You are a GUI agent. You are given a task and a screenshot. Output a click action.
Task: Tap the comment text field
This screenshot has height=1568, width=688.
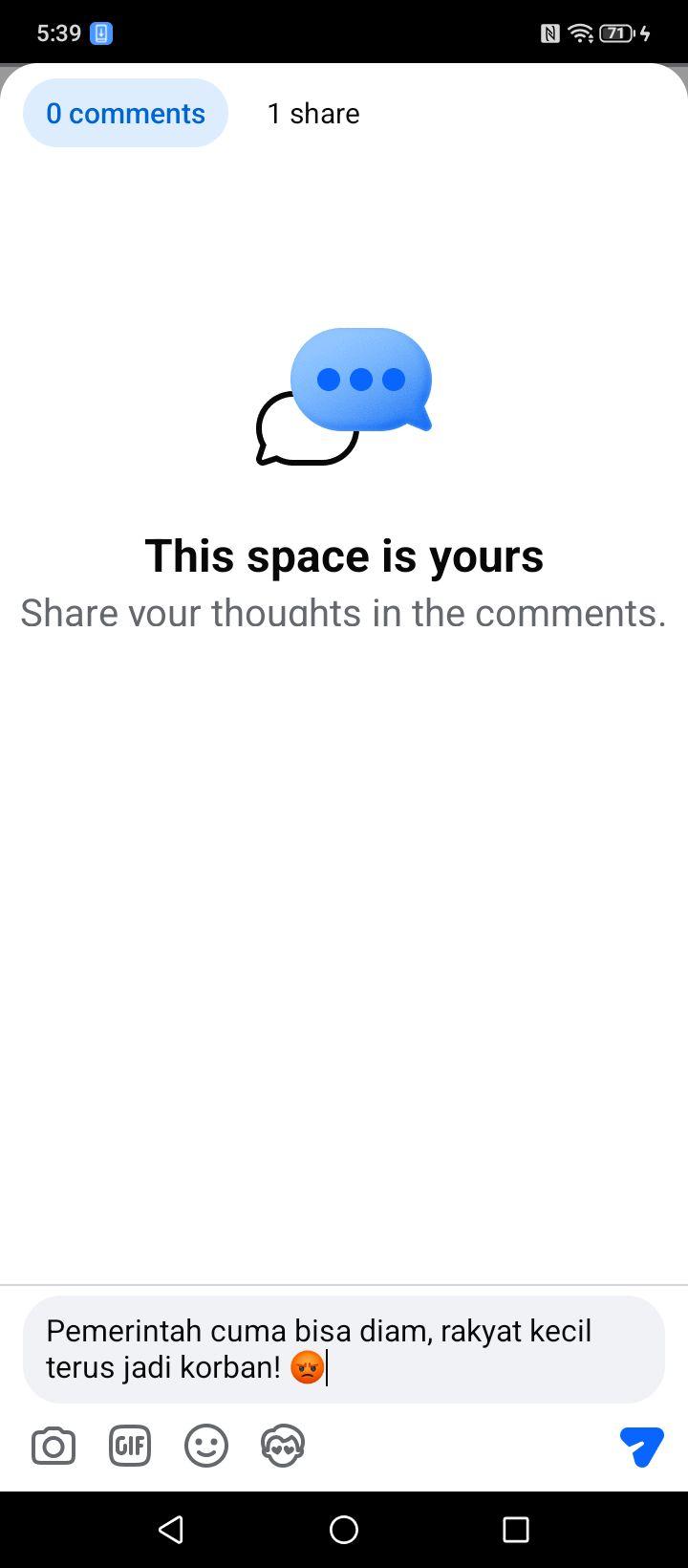[344, 1349]
